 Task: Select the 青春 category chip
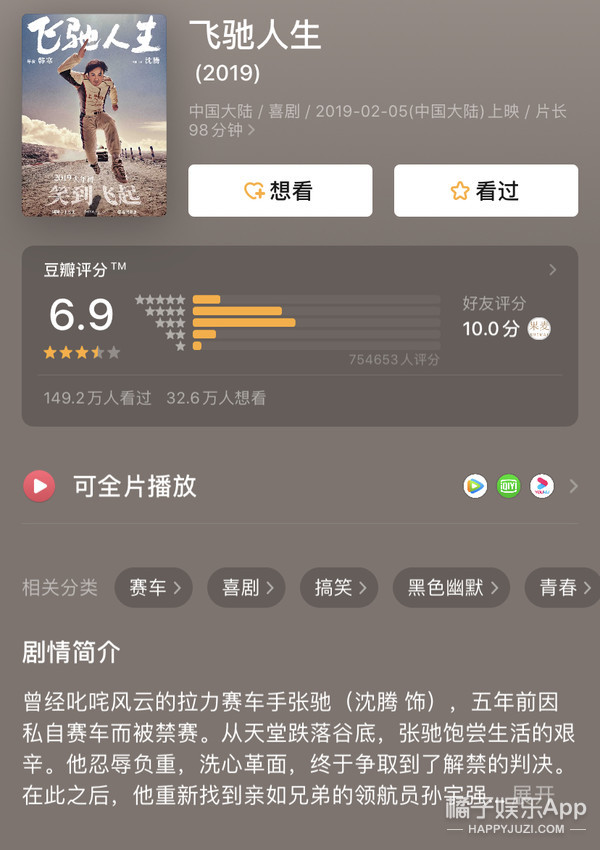563,587
